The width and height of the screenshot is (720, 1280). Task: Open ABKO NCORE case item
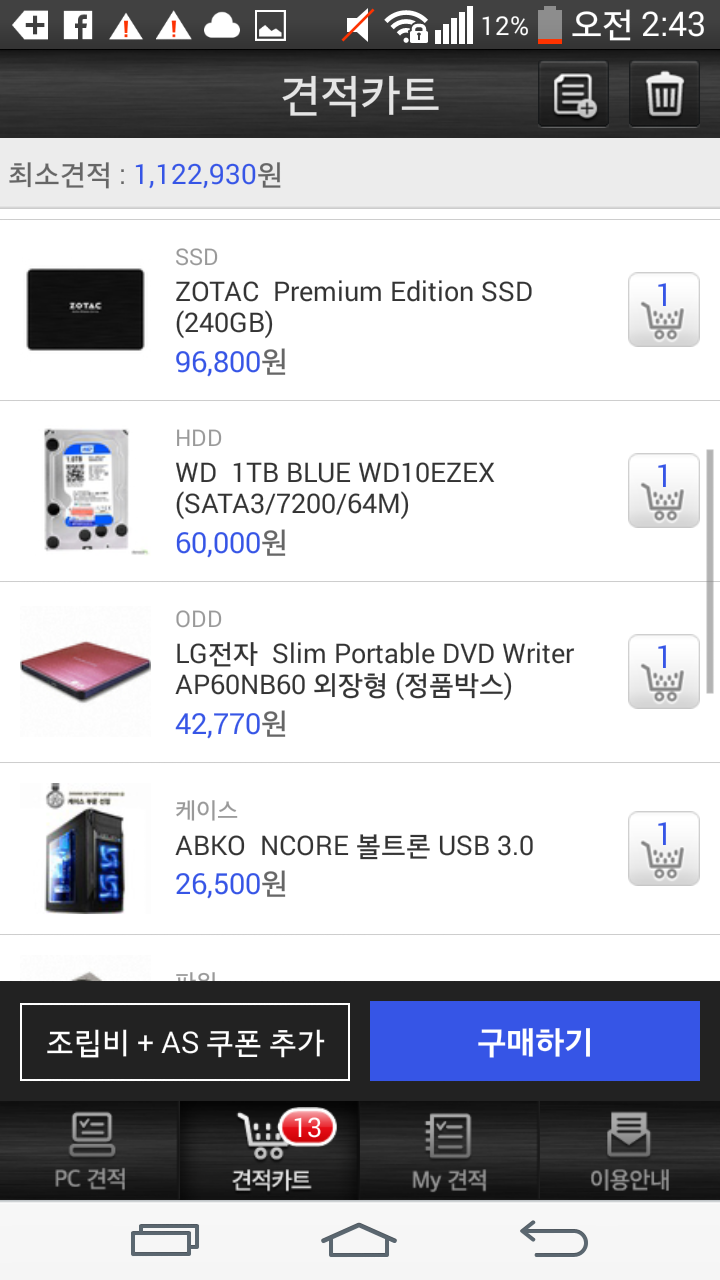click(x=354, y=846)
